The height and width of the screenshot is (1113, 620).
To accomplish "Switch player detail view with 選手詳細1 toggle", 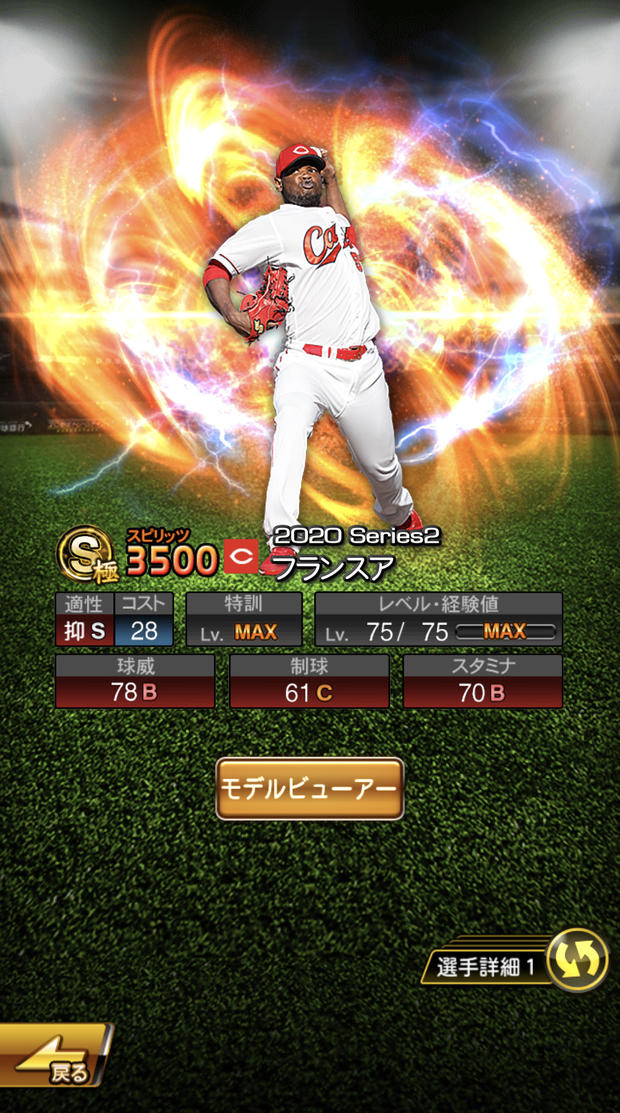I will 515,960.
